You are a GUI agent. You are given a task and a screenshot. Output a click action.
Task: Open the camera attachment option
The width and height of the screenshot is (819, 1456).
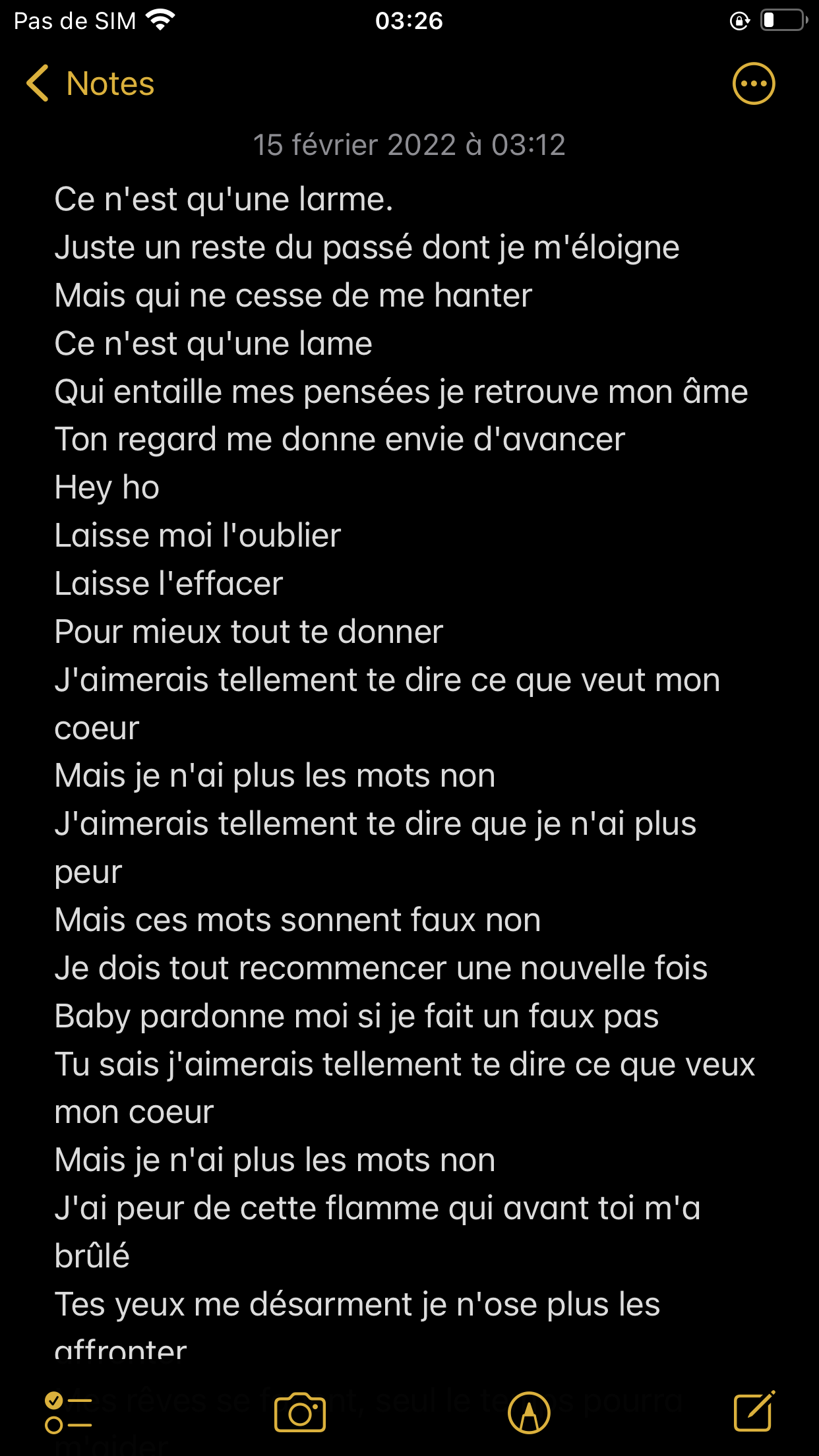pyautogui.click(x=300, y=1412)
